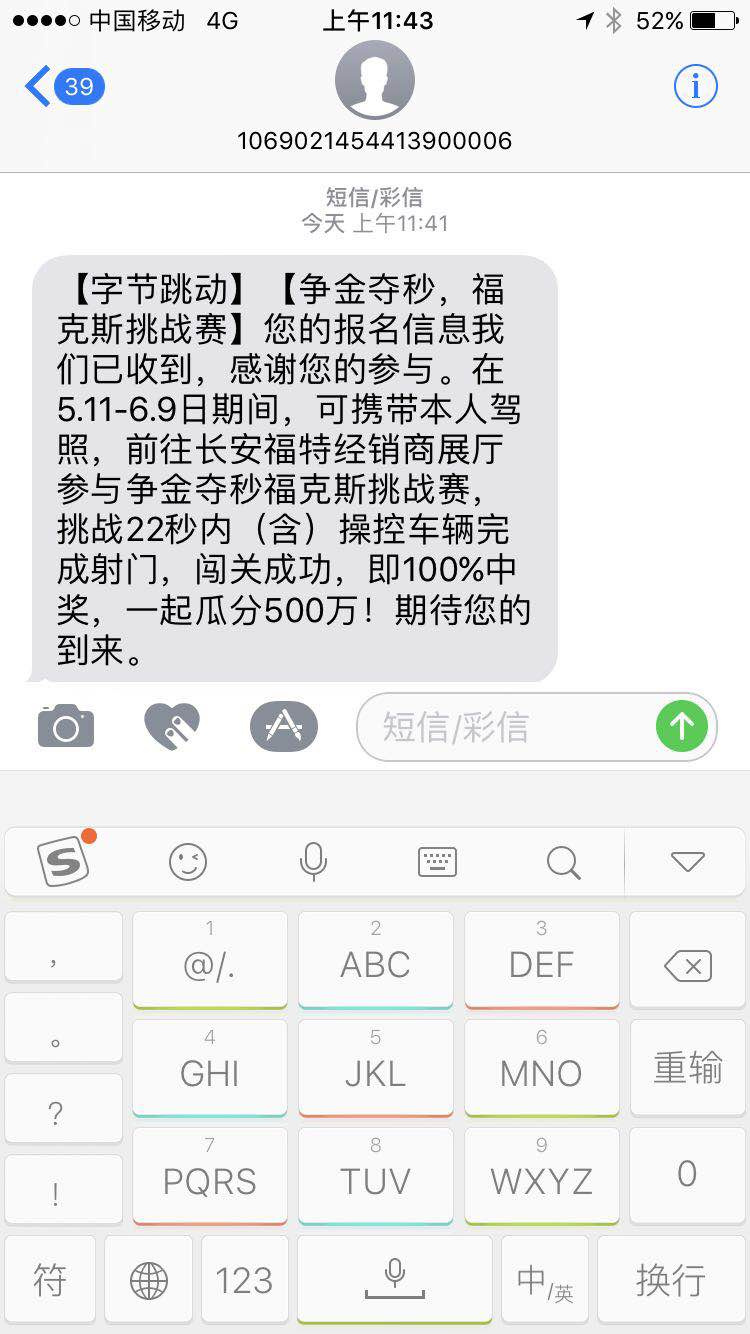Tap the backspace key

[687, 965]
